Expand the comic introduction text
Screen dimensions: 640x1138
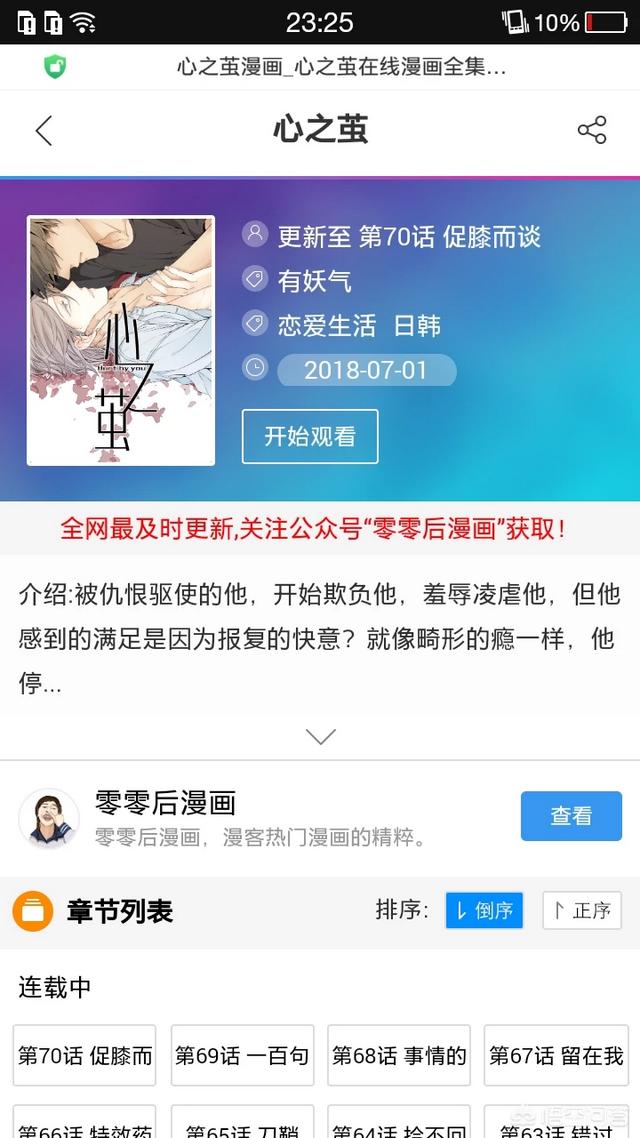click(320, 737)
